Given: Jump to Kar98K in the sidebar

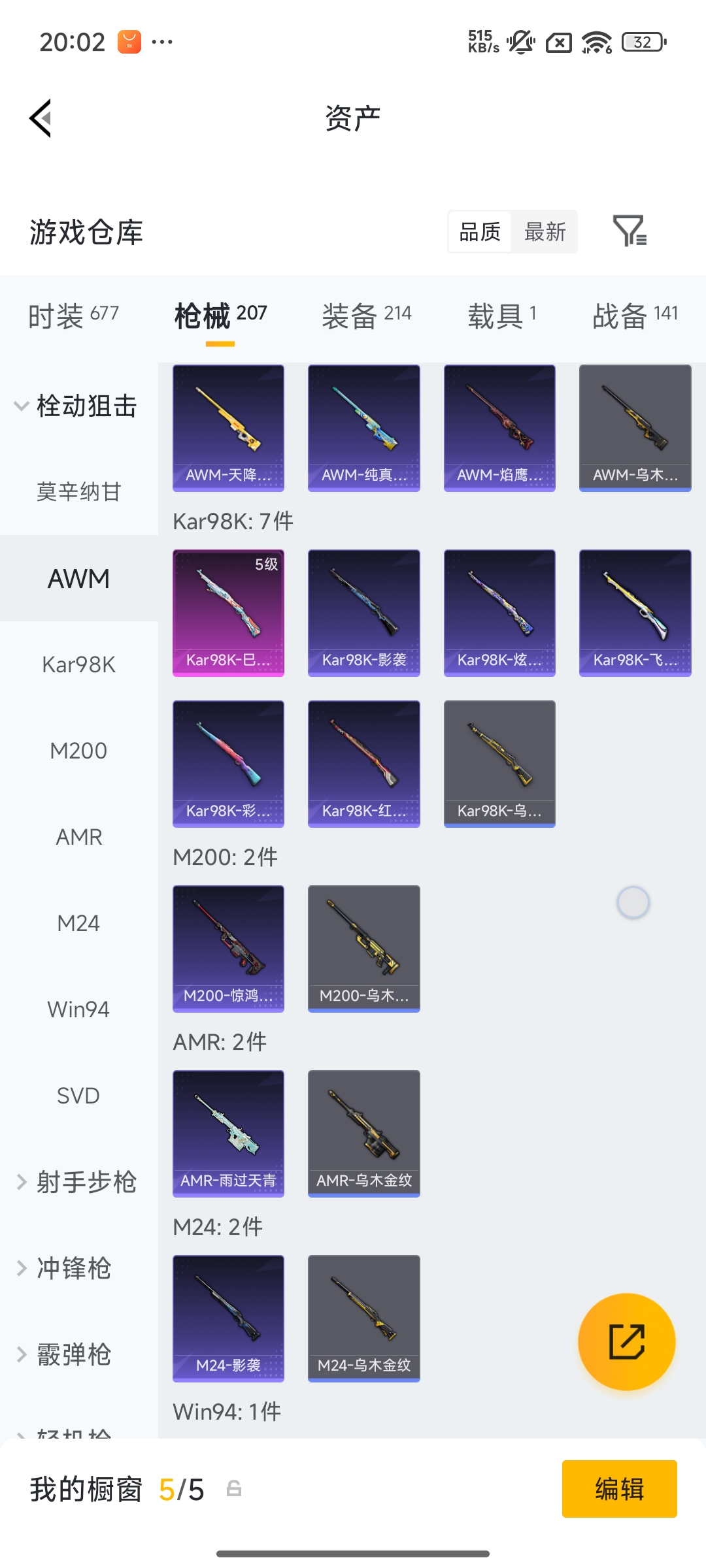Looking at the screenshot, I should pos(78,664).
